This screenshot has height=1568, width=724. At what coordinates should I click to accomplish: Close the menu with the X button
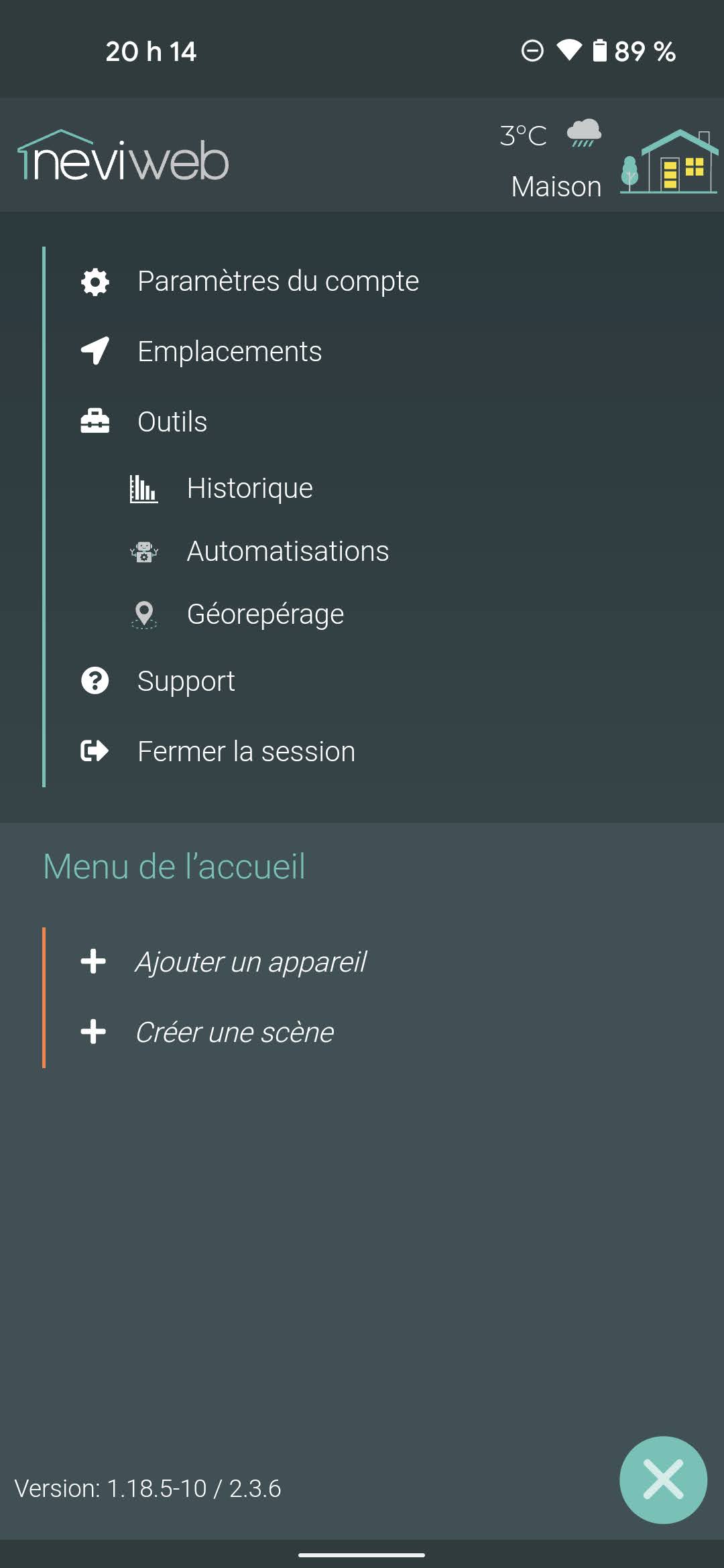coord(662,1480)
